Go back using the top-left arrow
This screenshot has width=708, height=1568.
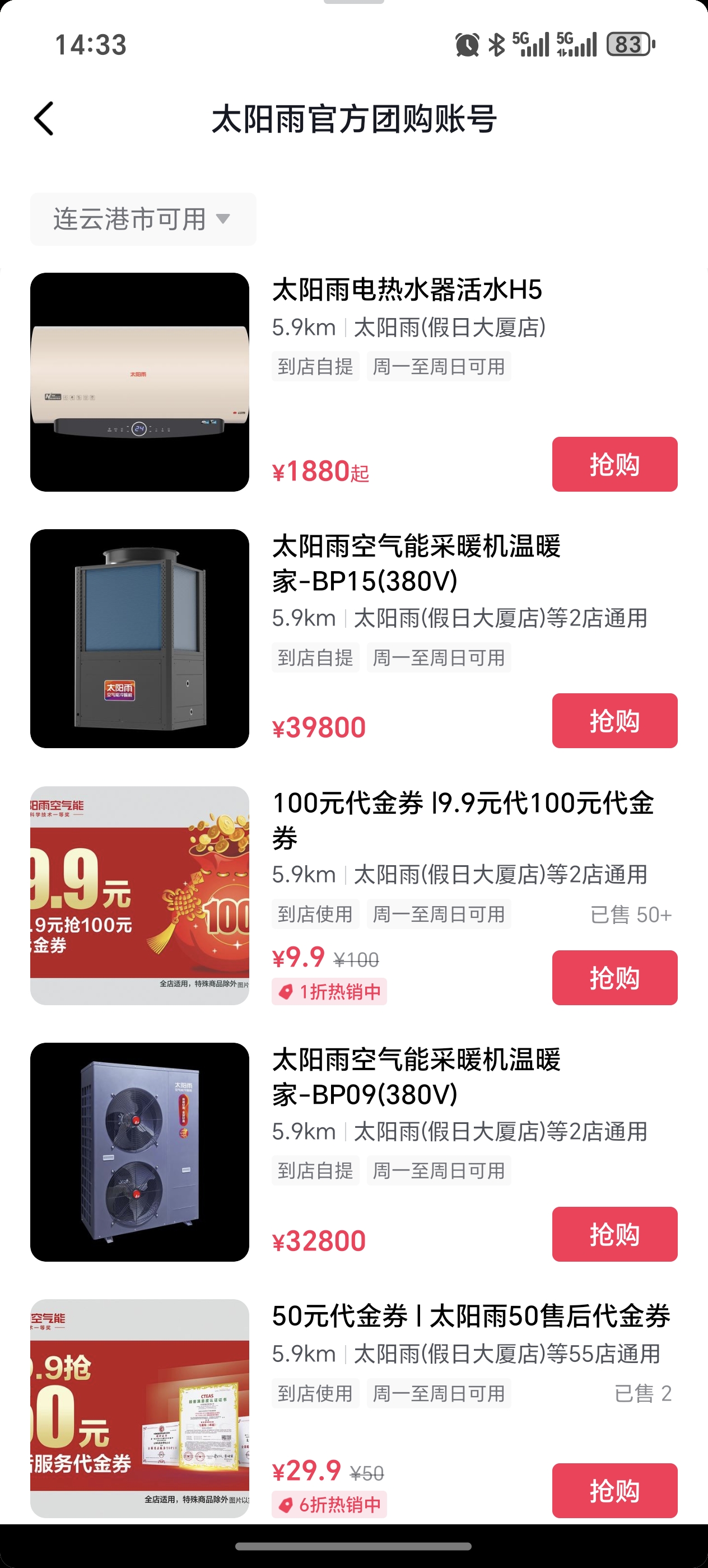(44, 119)
